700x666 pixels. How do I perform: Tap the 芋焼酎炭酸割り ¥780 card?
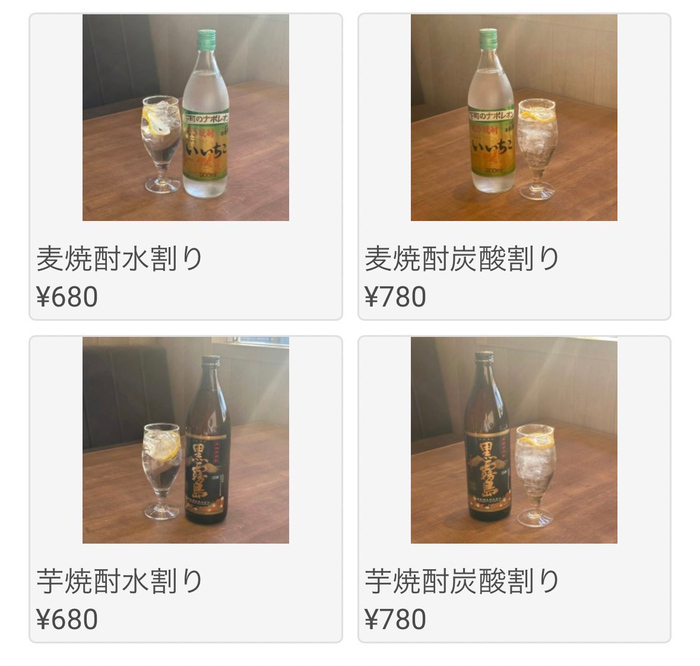[x=513, y=488]
